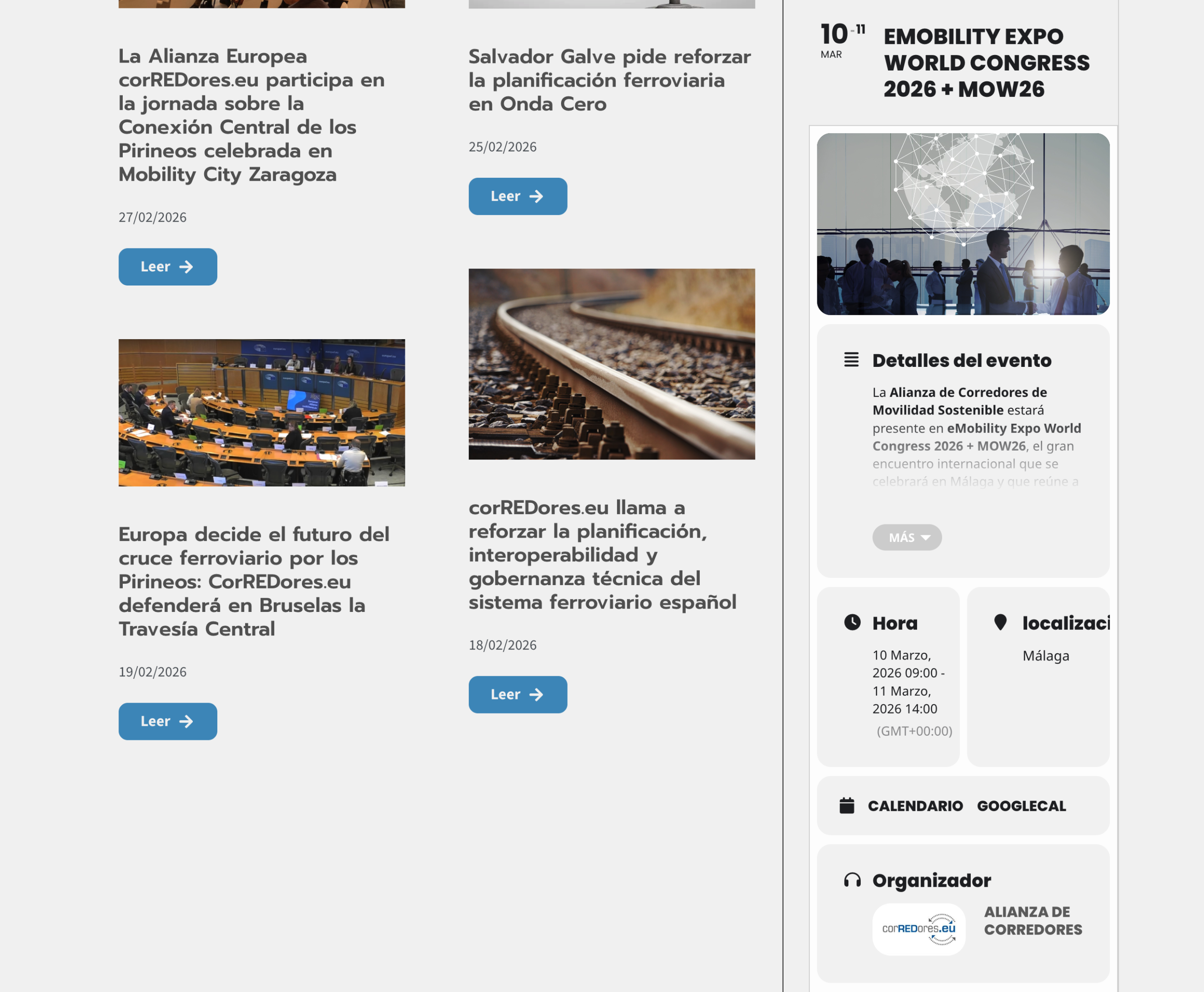Open Leer for Europa decide el futuro article
The width and height of the screenshot is (1204, 992).
(x=167, y=721)
